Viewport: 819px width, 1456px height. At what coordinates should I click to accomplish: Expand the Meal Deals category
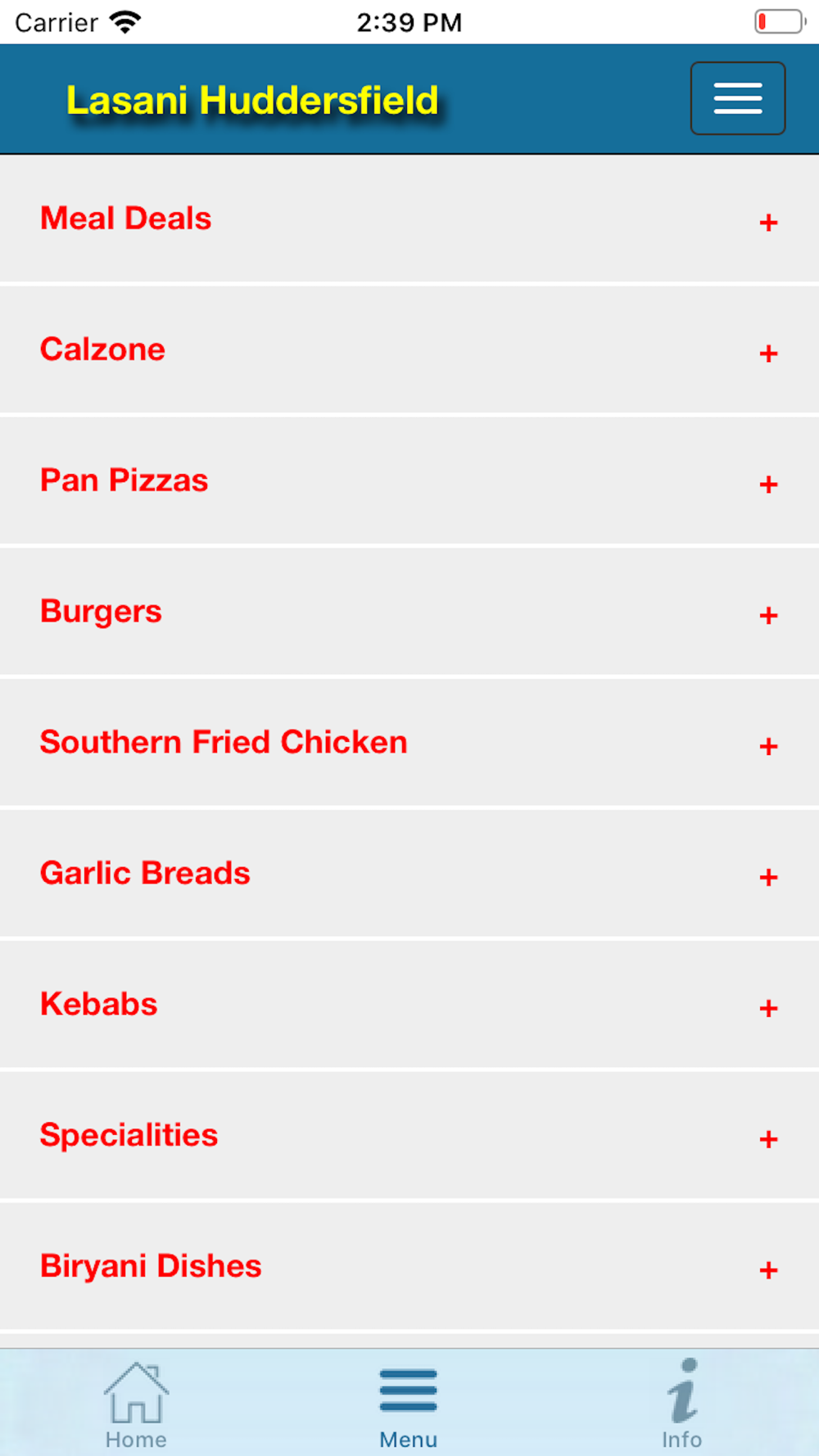coord(409,219)
